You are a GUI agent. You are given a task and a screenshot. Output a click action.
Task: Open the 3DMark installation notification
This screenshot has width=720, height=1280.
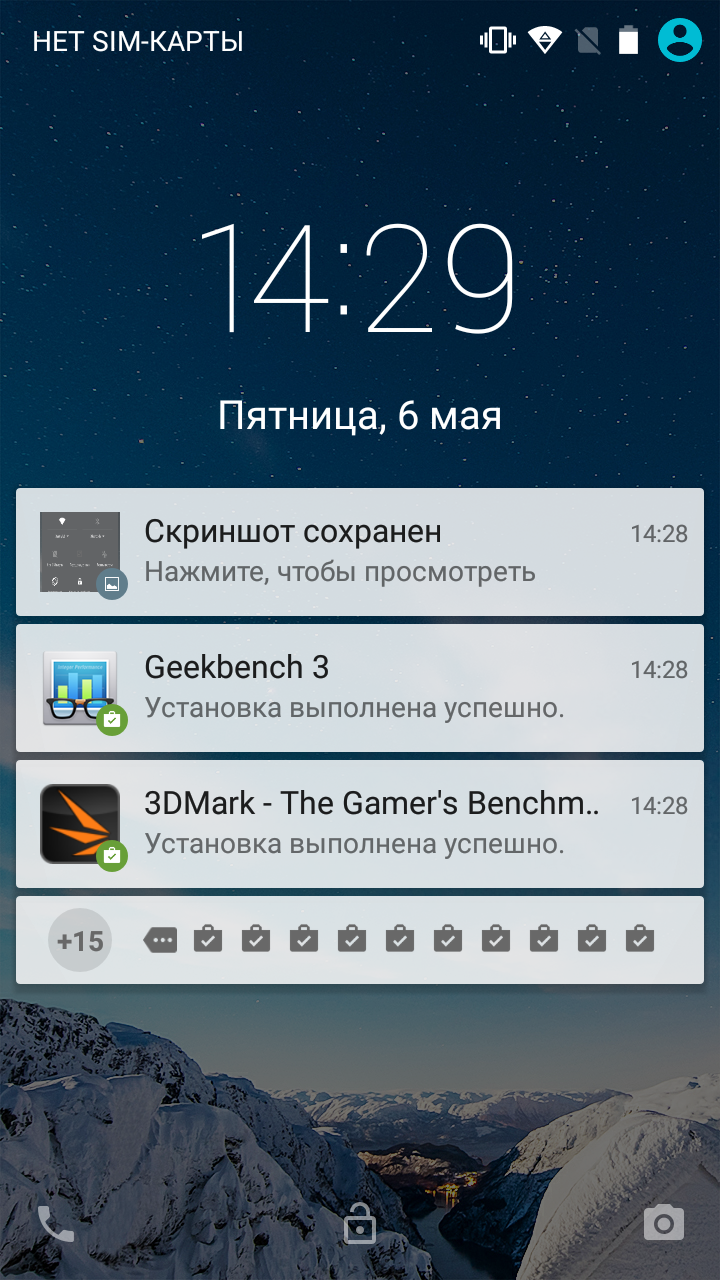360,824
